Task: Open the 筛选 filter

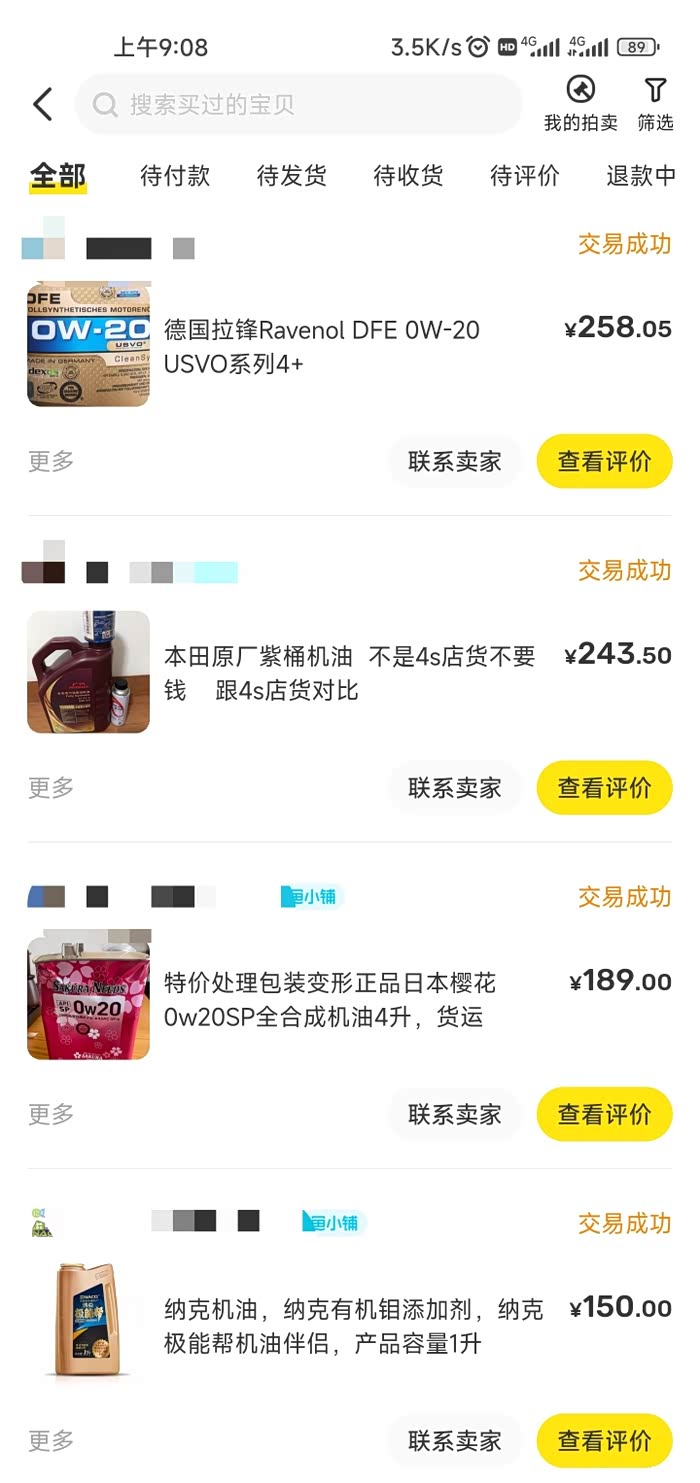Action: tap(655, 104)
